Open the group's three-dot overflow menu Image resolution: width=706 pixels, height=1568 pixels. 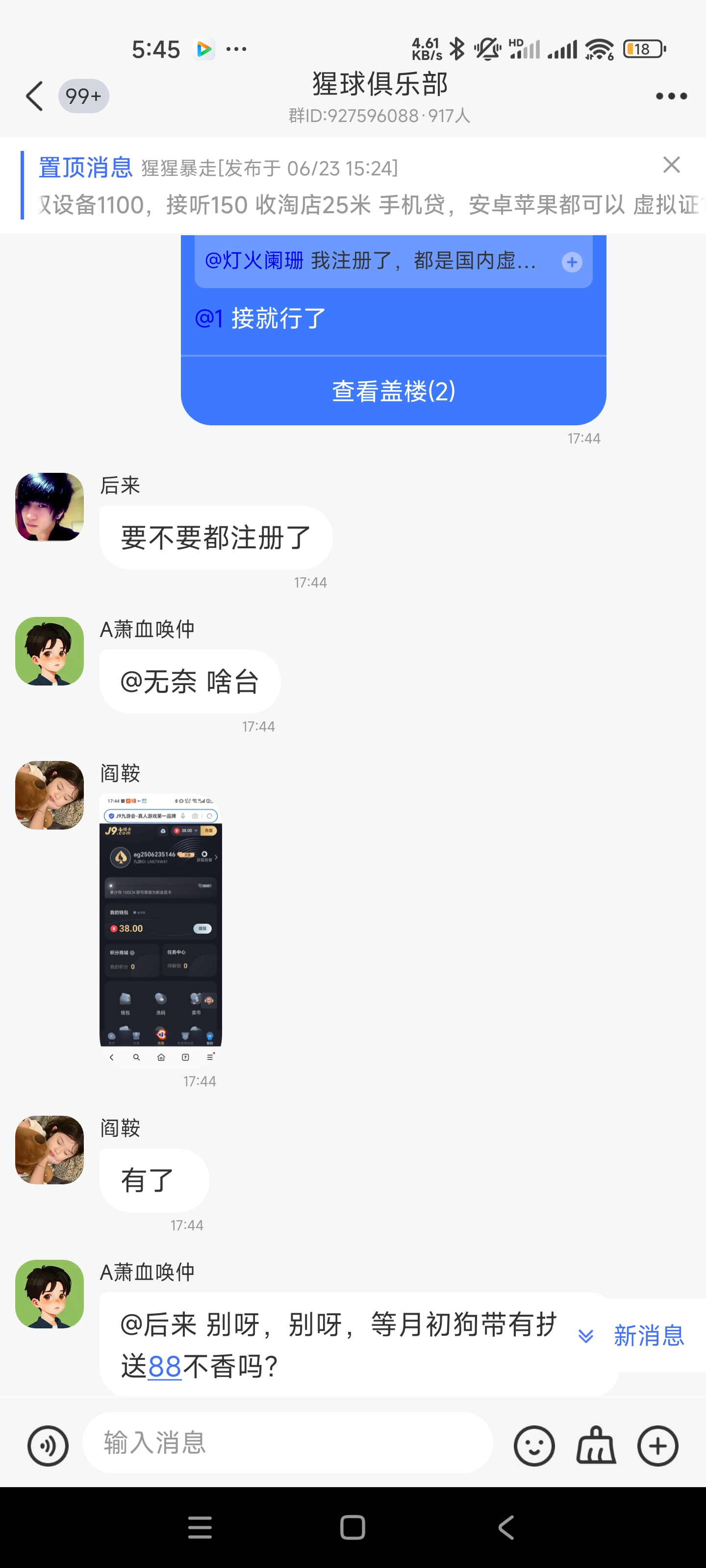click(x=671, y=96)
